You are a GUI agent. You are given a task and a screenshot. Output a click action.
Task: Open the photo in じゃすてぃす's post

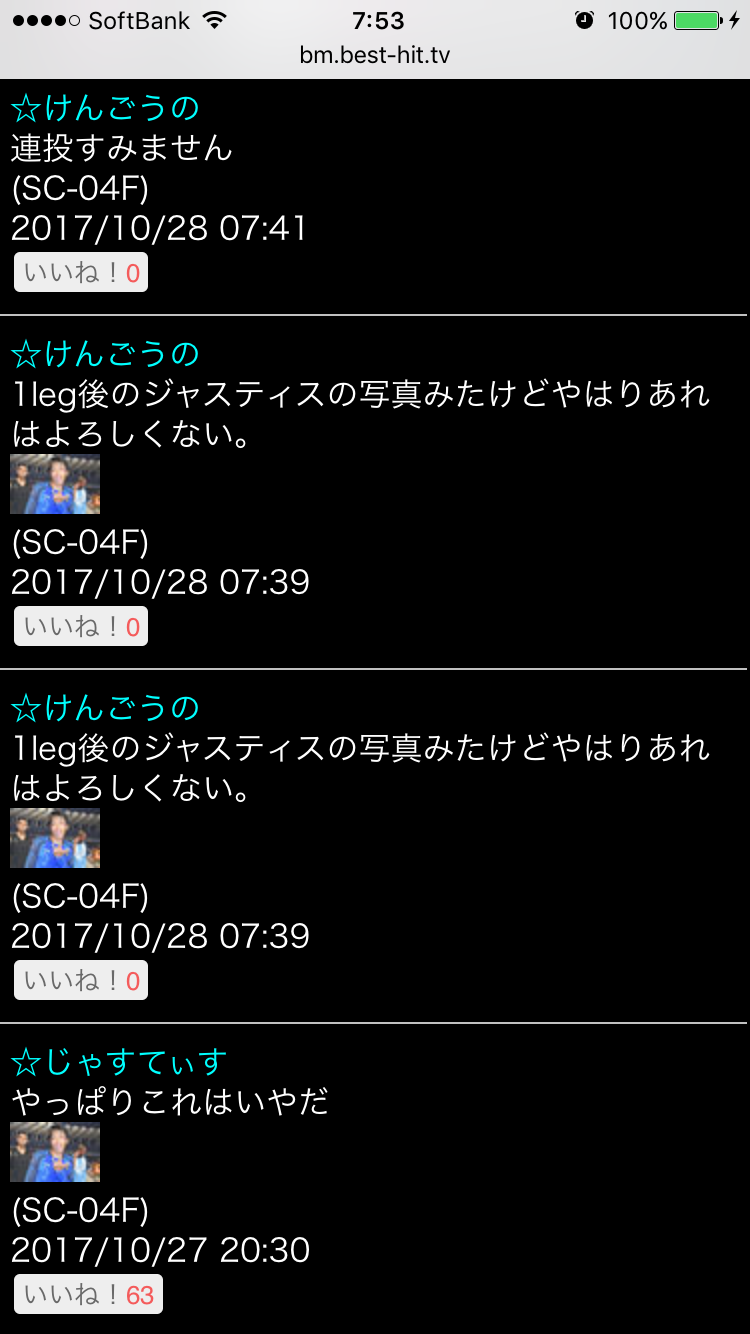tap(55, 1152)
